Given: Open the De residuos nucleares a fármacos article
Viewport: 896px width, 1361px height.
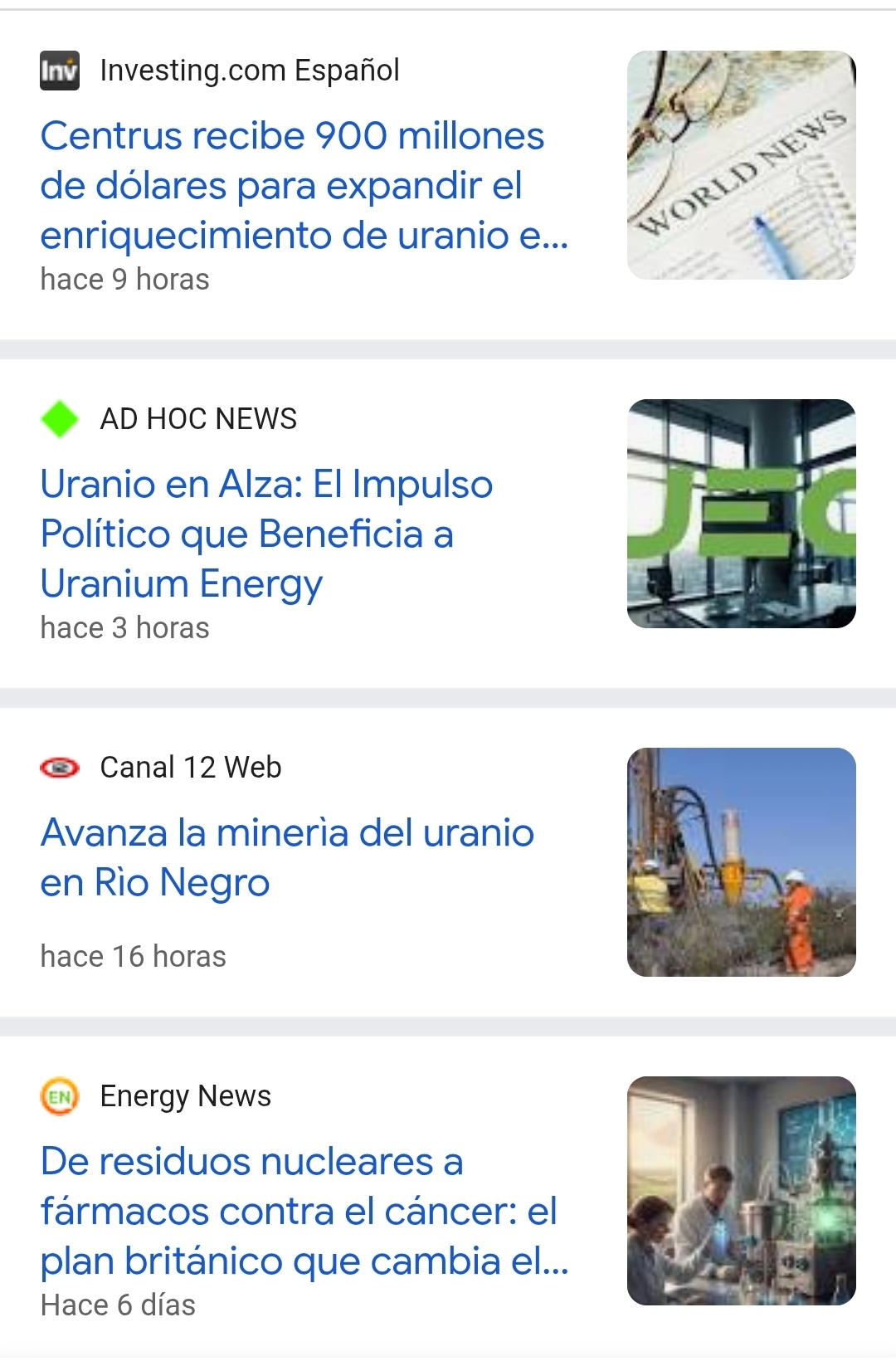Looking at the screenshot, I should (303, 1212).
